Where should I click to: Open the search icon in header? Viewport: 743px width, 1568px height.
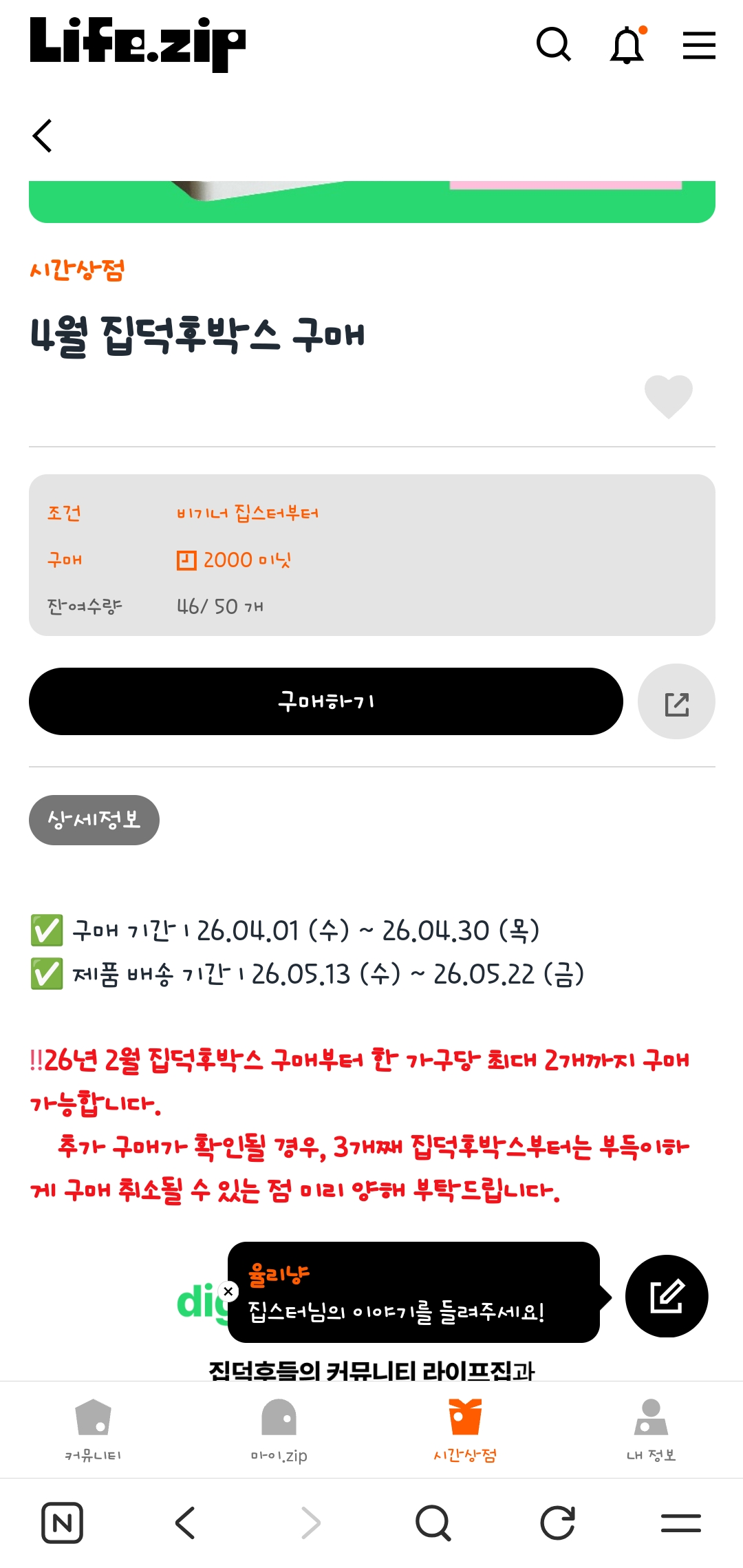(554, 45)
